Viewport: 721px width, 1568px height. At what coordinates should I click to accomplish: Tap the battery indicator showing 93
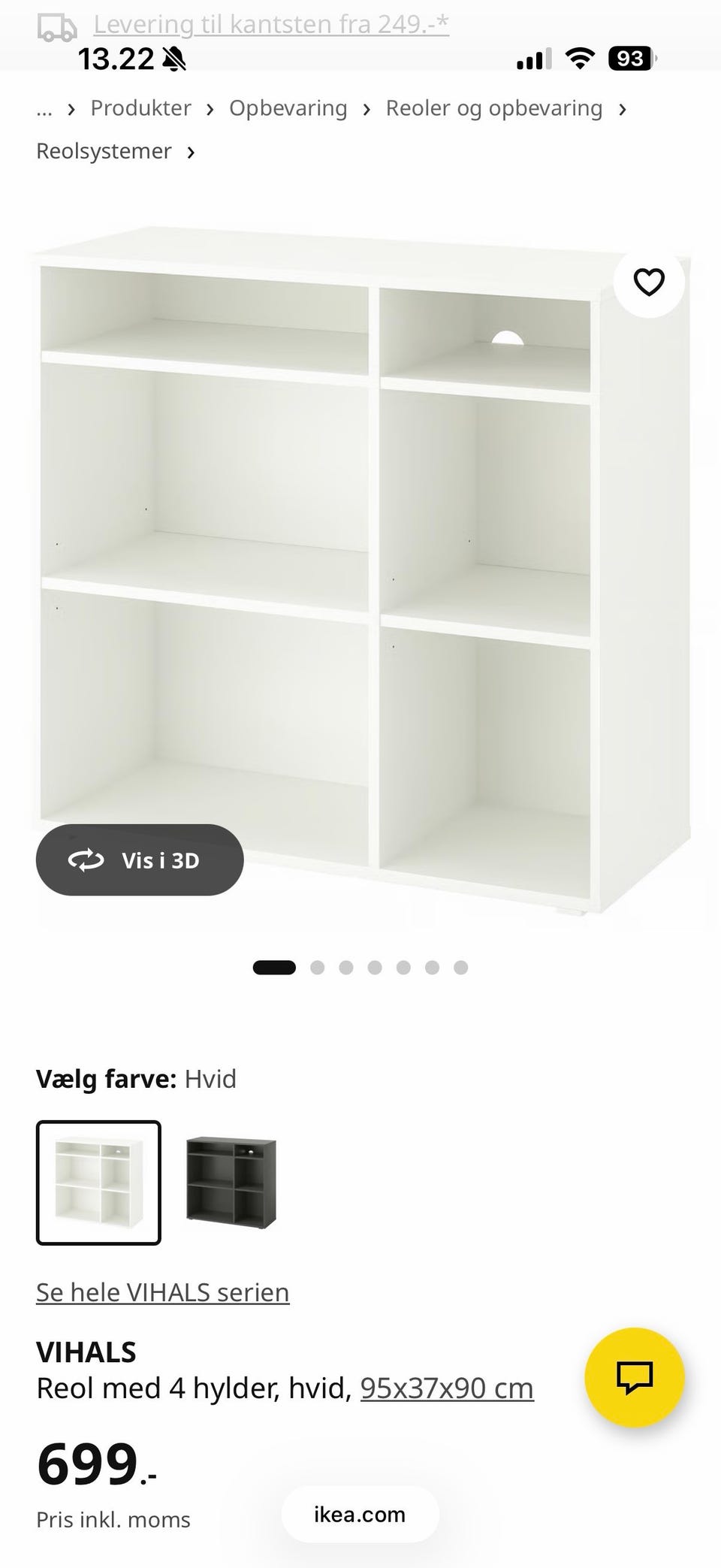(x=630, y=58)
